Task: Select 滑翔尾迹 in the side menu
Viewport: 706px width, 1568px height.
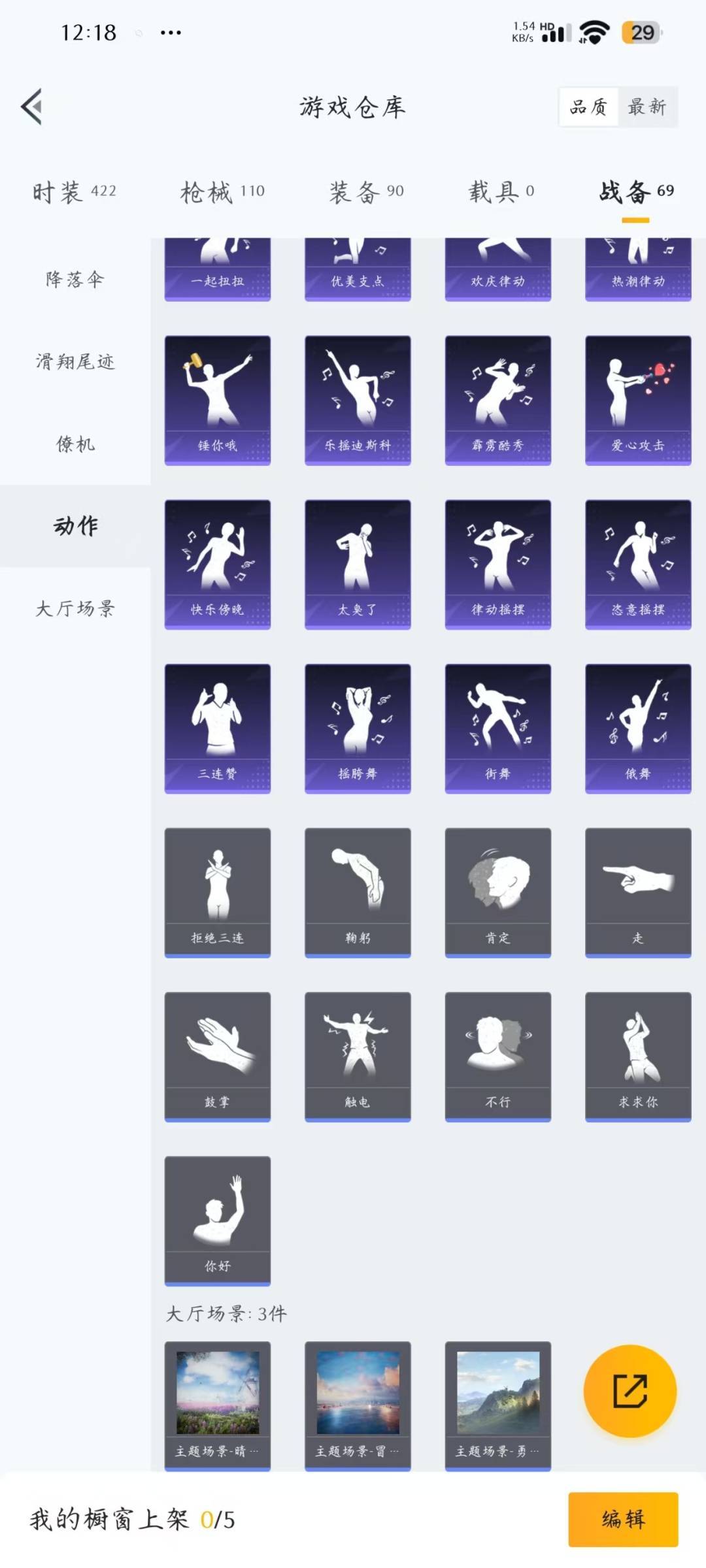Action: pyautogui.click(x=75, y=362)
